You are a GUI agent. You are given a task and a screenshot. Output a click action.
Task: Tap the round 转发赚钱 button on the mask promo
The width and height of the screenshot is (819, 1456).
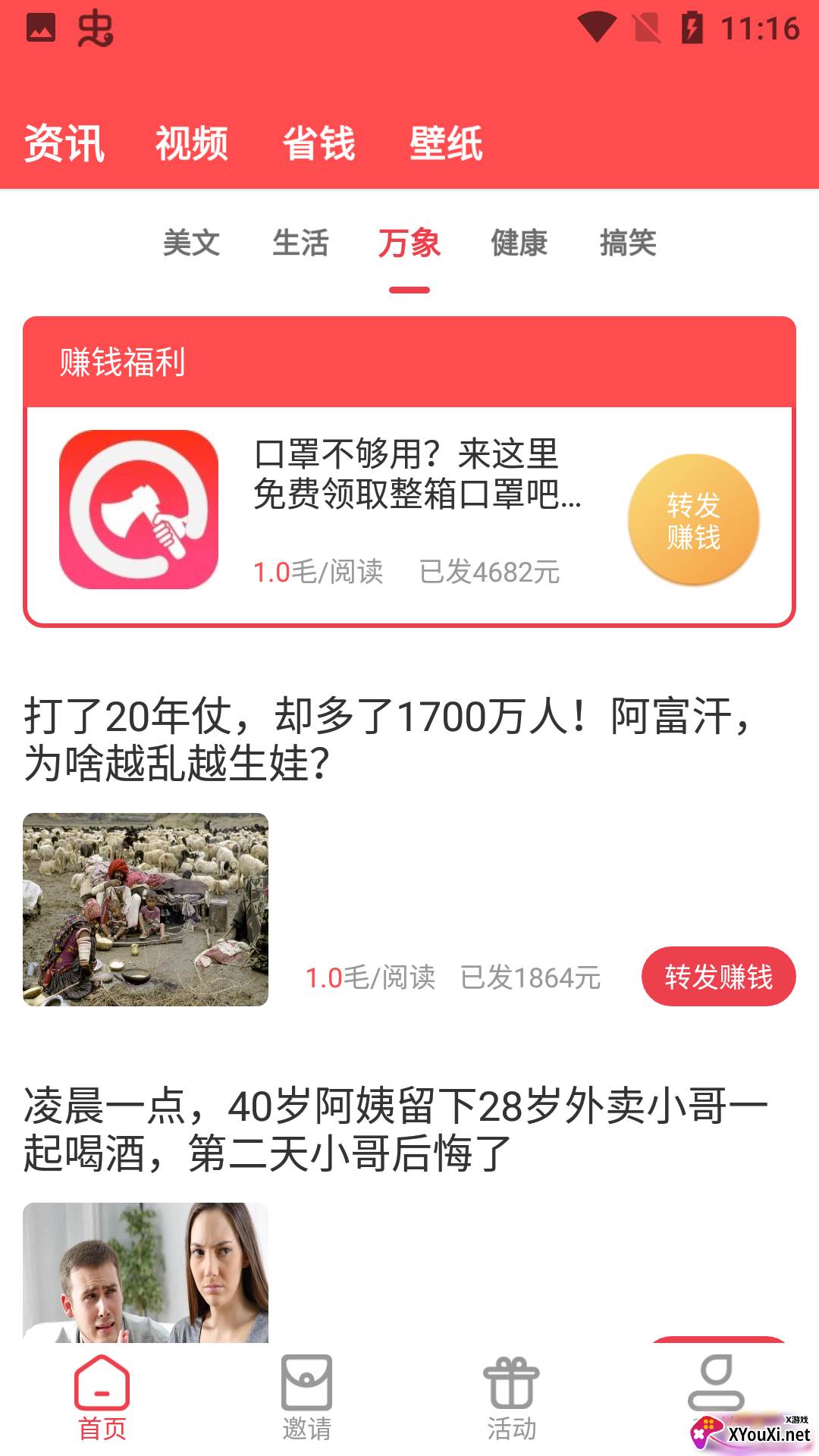(x=694, y=520)
